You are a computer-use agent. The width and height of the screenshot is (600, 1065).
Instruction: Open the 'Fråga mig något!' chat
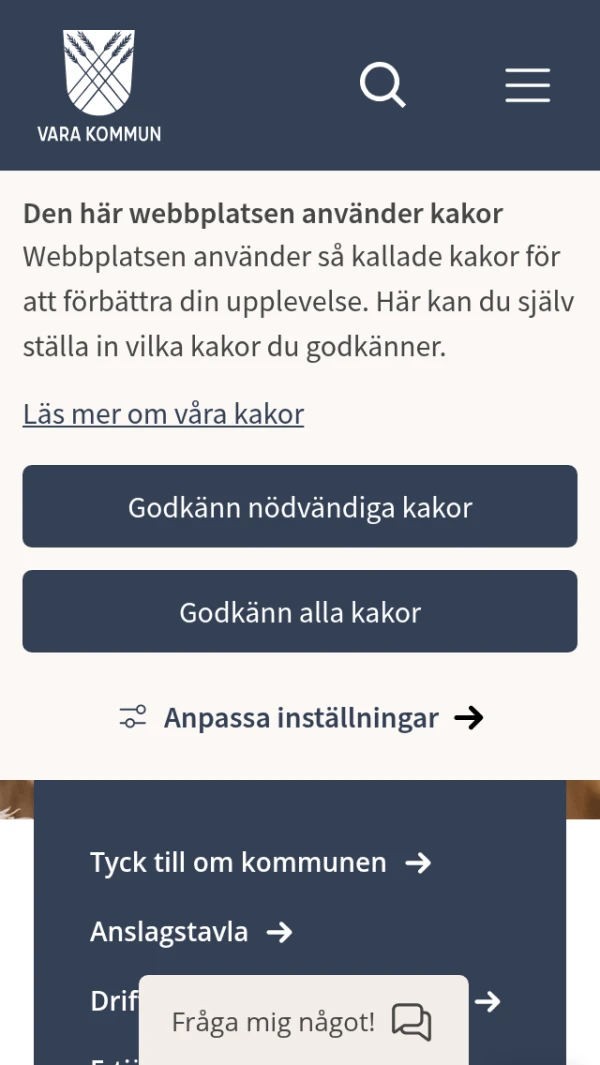click(x=302, y=1021)
